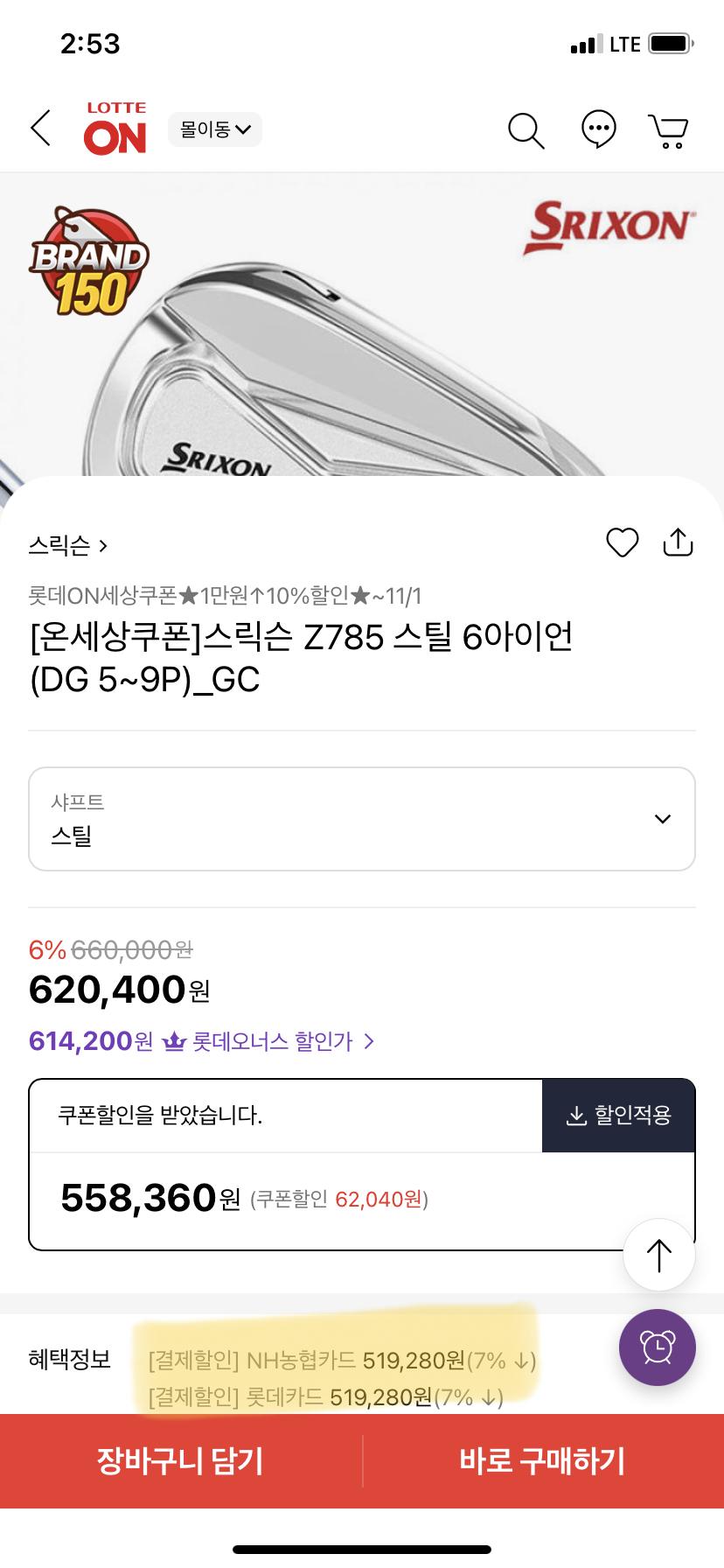This screenshot has height=1568, width=724.
Task: Select 장바구니 담기
Action: 180,1461
